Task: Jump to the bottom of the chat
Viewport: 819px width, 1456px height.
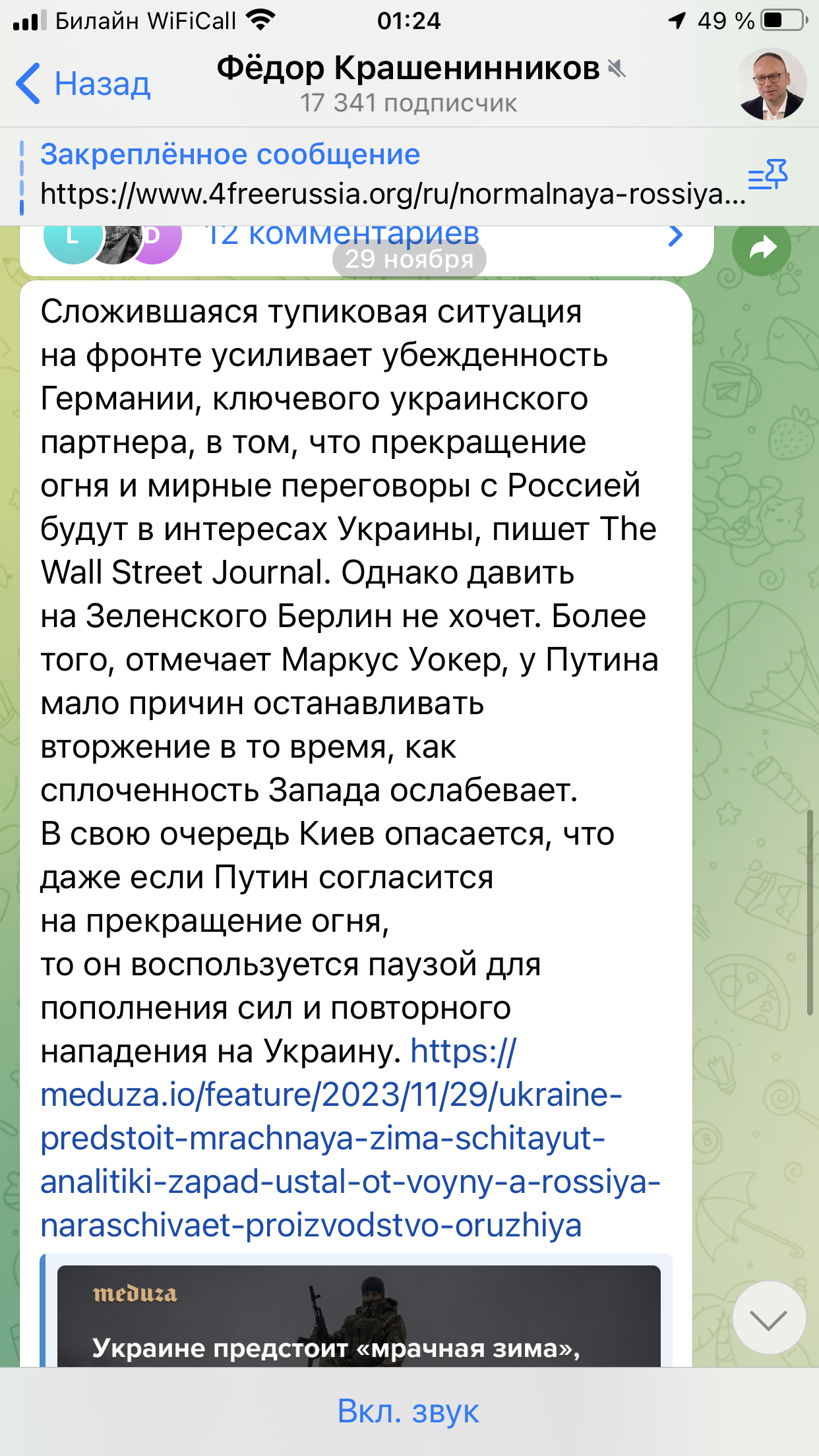Action: pyautogui.click(x=769, y=1319)
